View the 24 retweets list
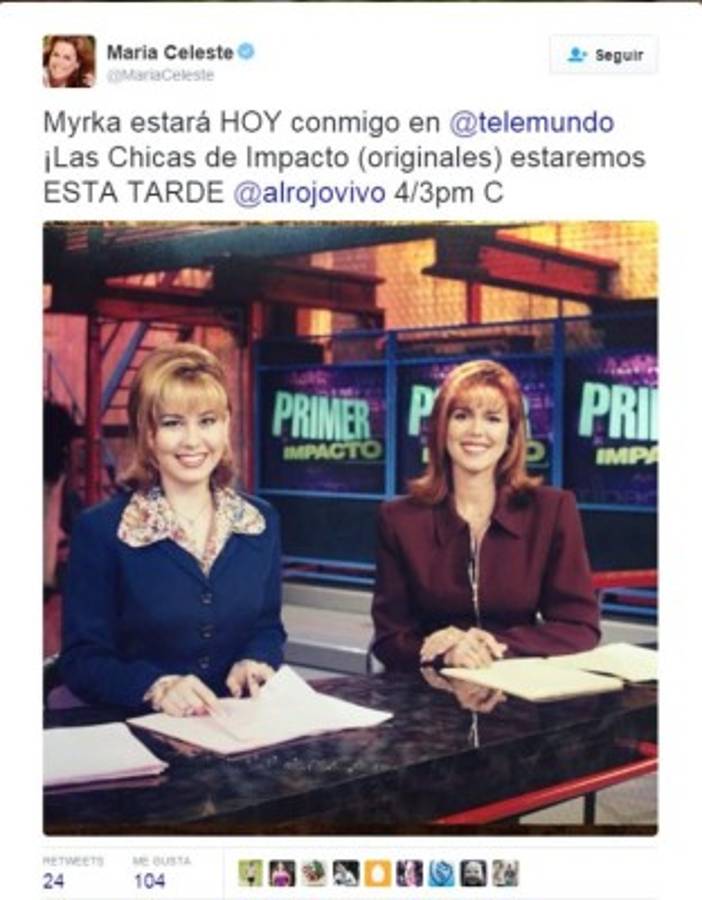Image resolution: width=702 pixels, height=900 pixels. [54, 881]
